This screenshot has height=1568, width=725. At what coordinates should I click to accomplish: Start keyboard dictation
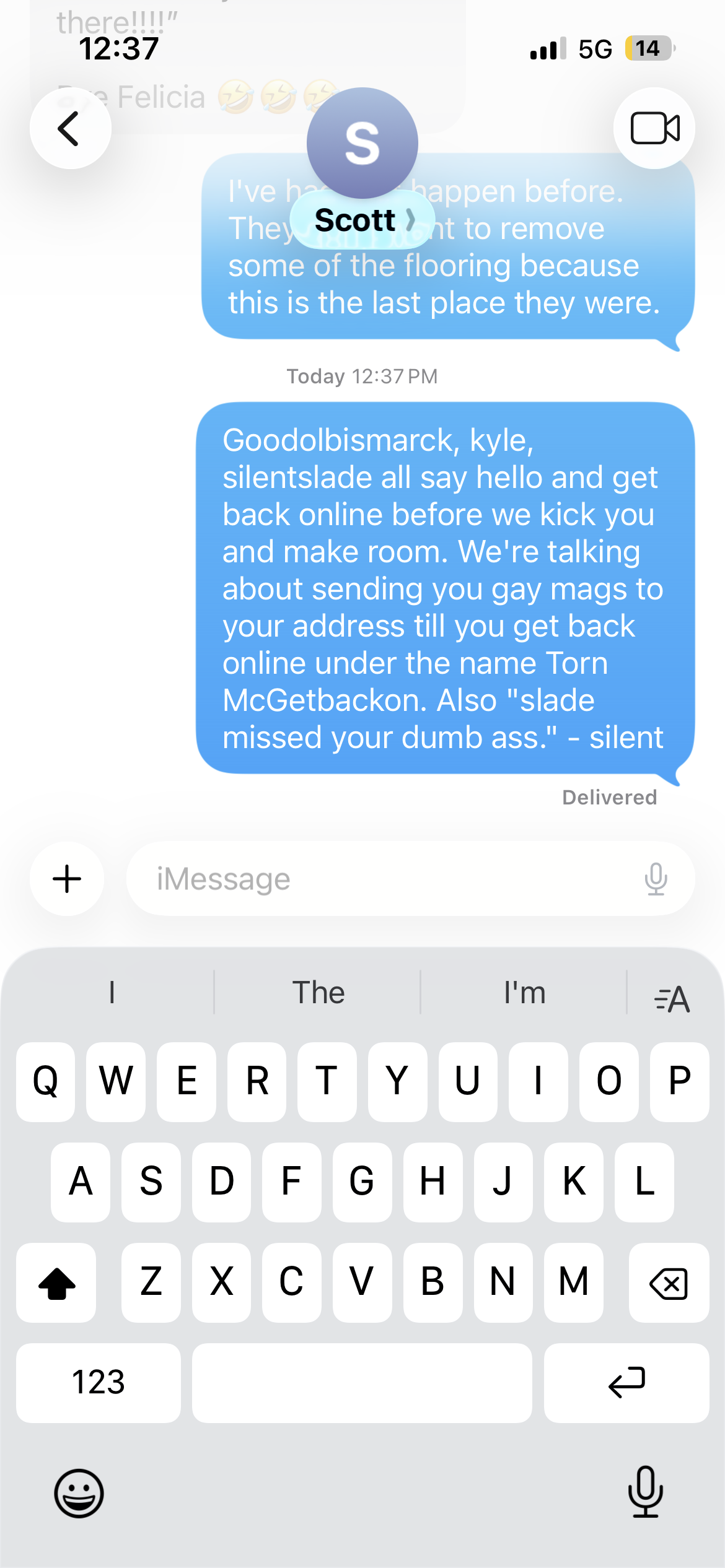tap(645, 1492)
